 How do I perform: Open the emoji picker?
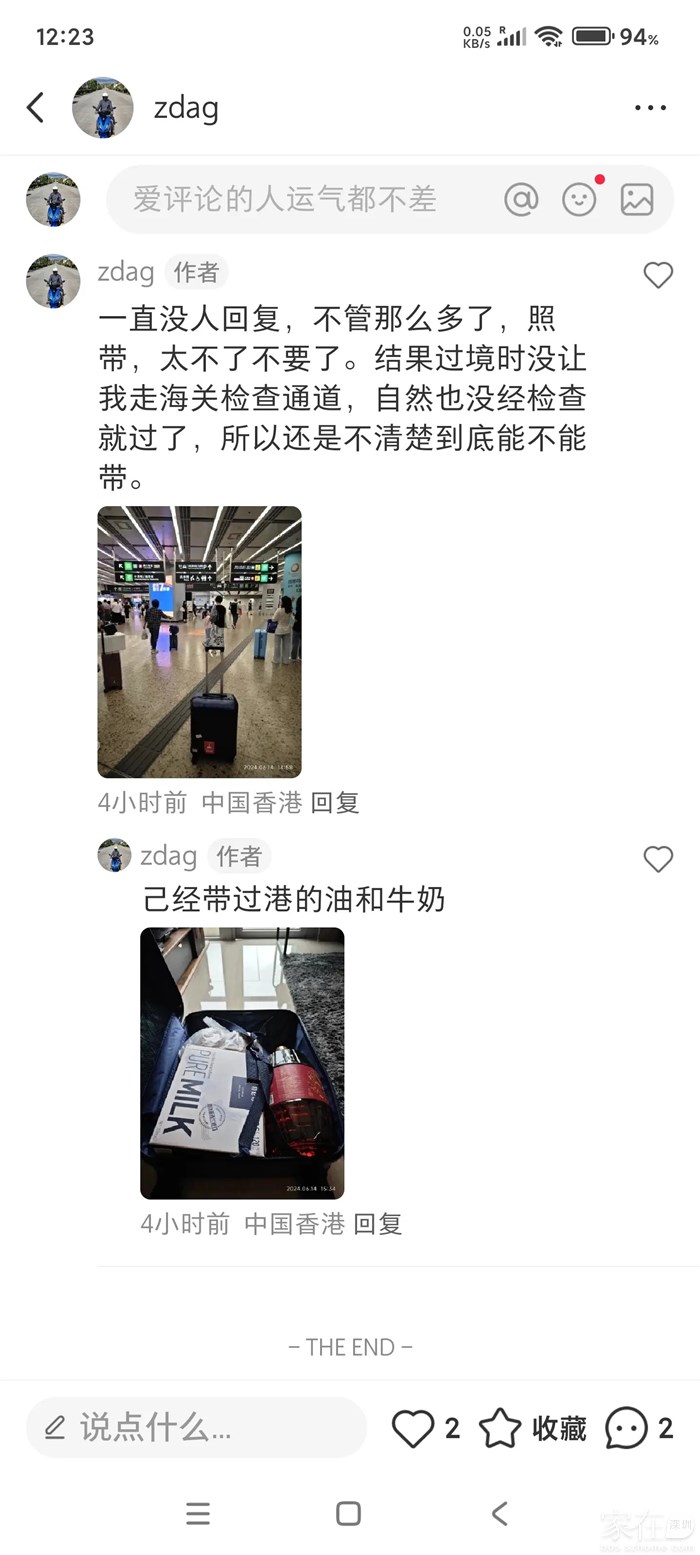pos(579,200)
